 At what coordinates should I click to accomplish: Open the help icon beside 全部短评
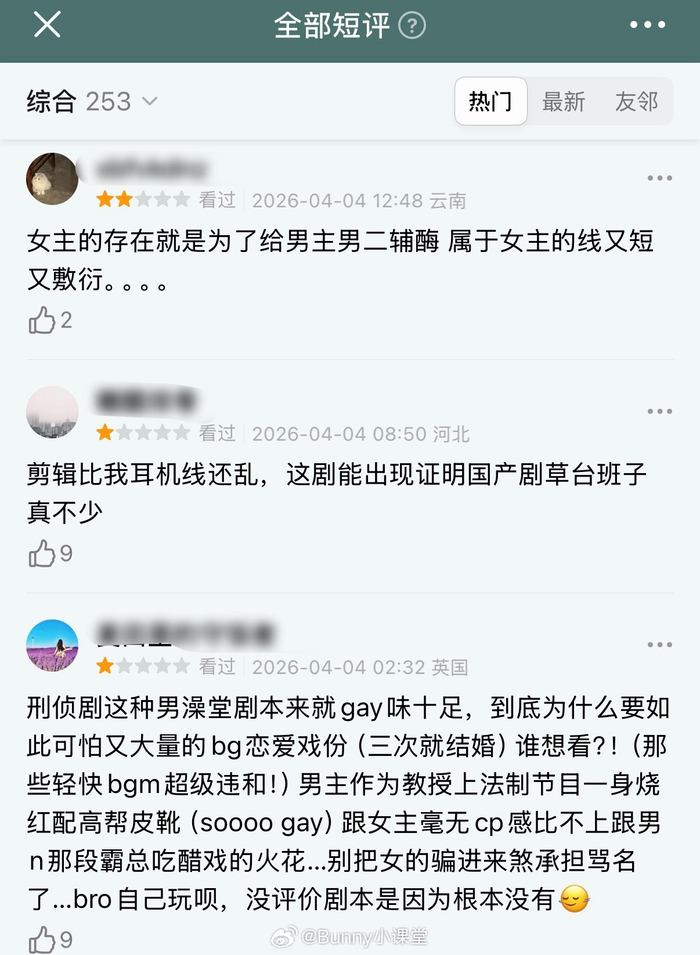pos(412,26)
